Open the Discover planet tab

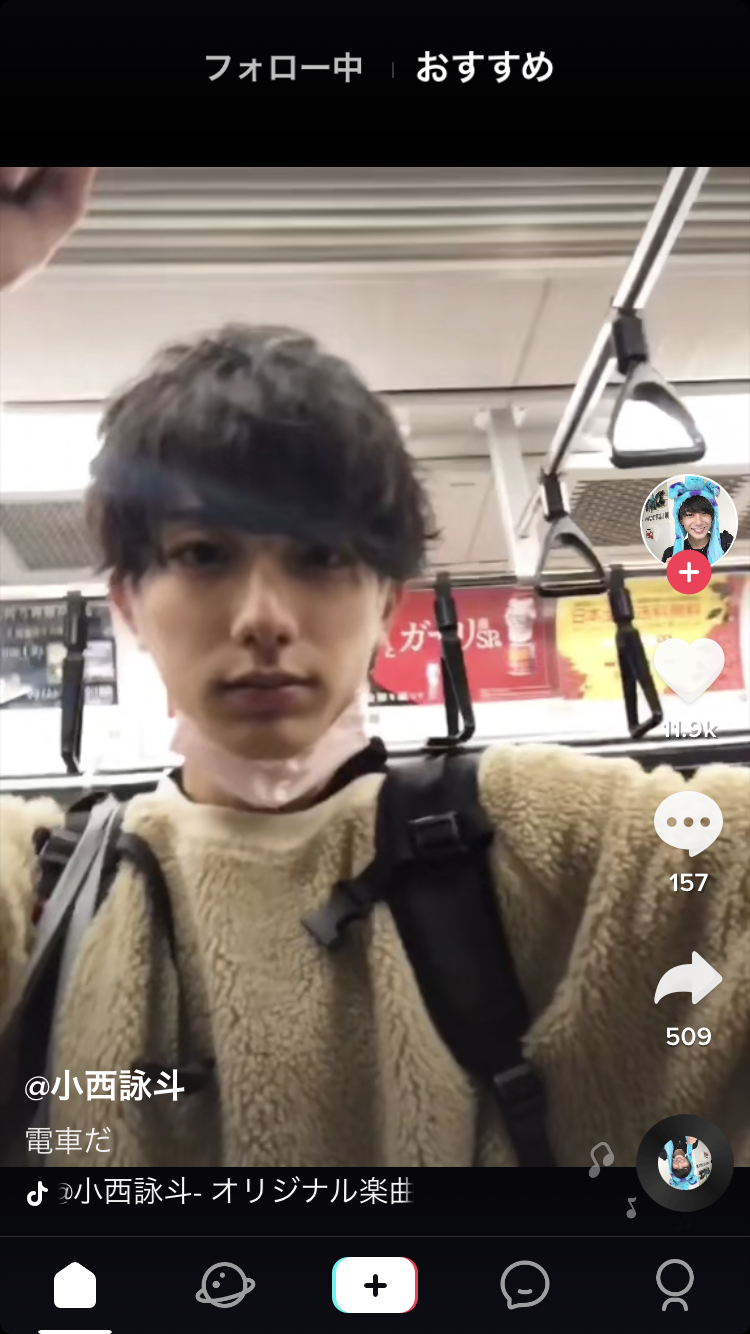[225, 1285]
